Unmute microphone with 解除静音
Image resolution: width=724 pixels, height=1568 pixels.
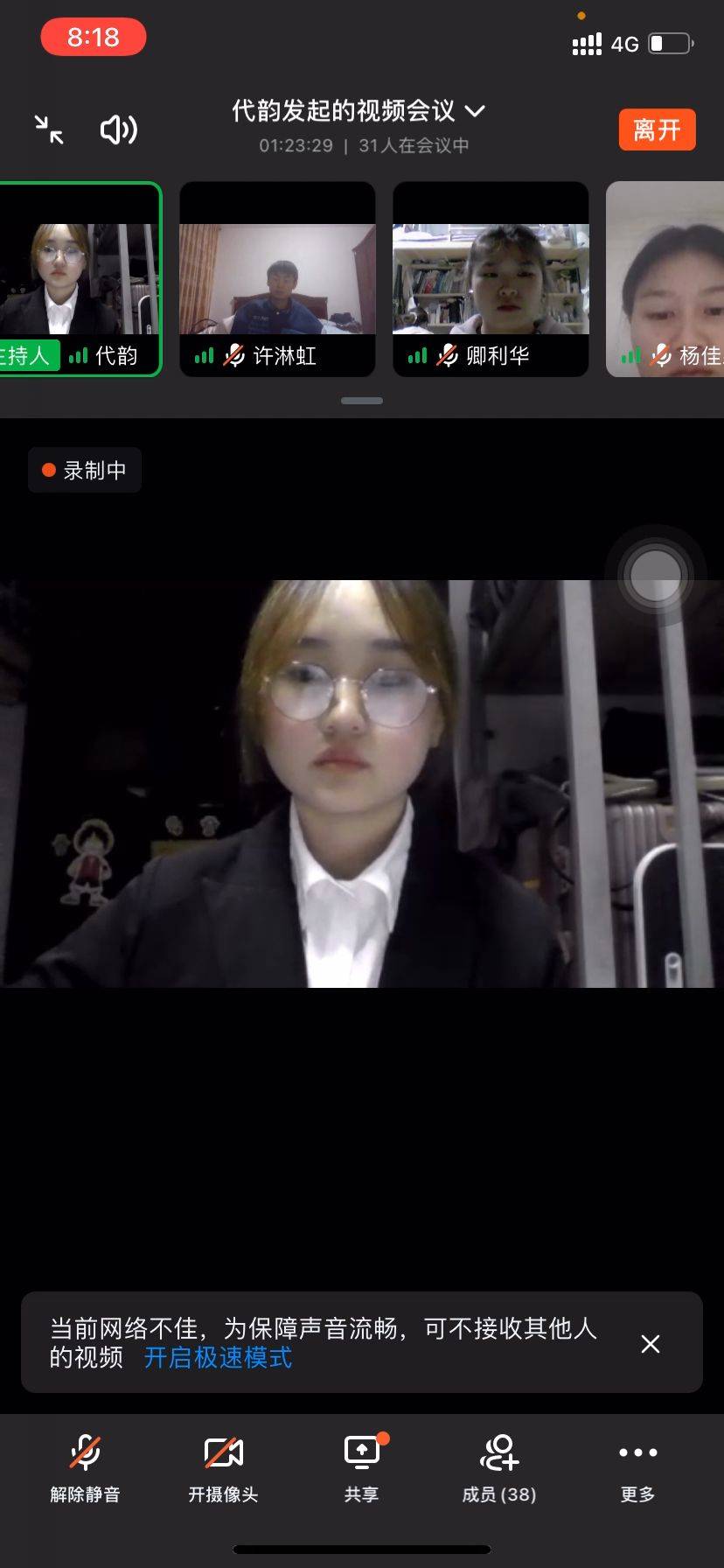[85, 1467]
